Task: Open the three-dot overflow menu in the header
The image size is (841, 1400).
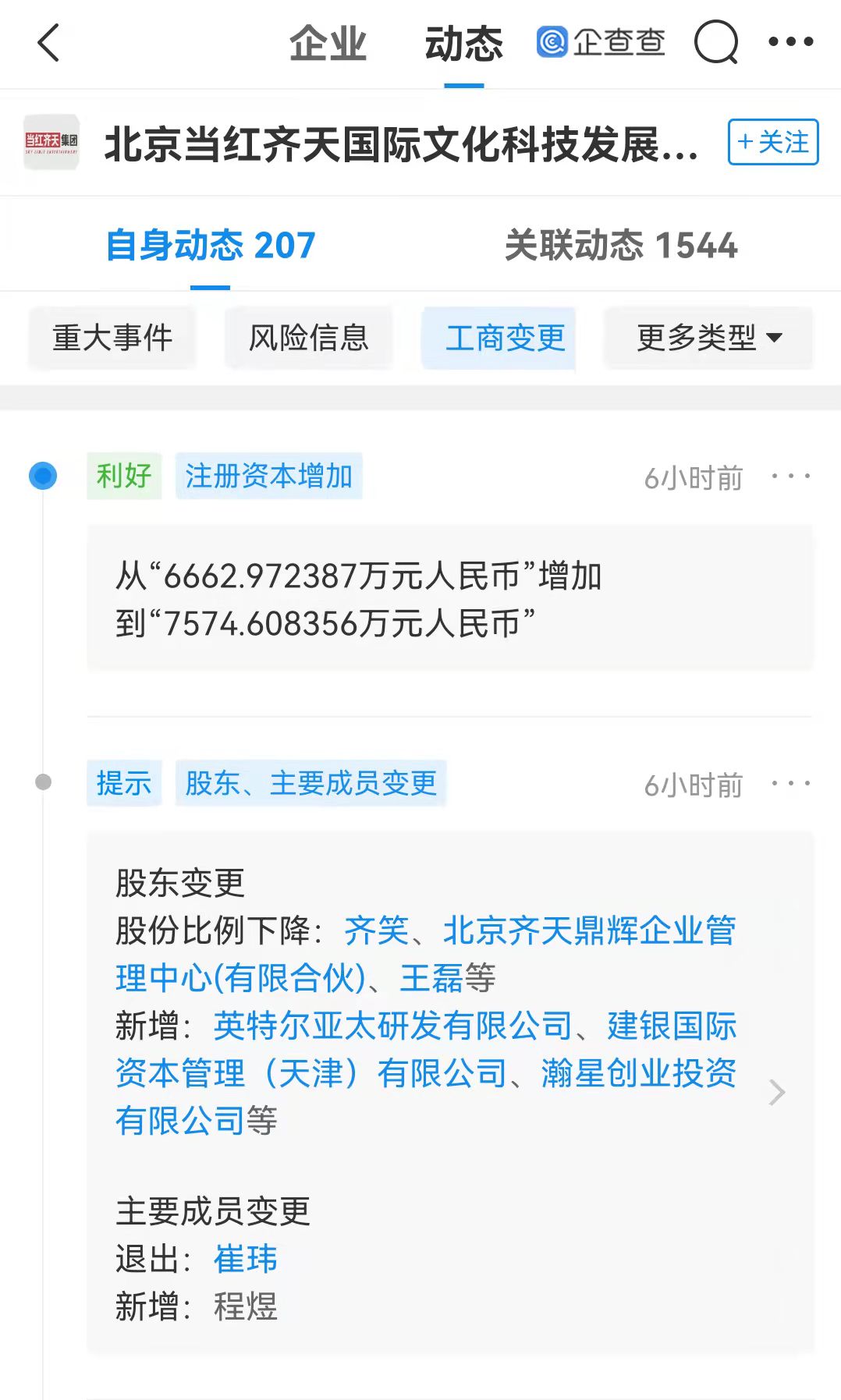Action: click(790, 42)
